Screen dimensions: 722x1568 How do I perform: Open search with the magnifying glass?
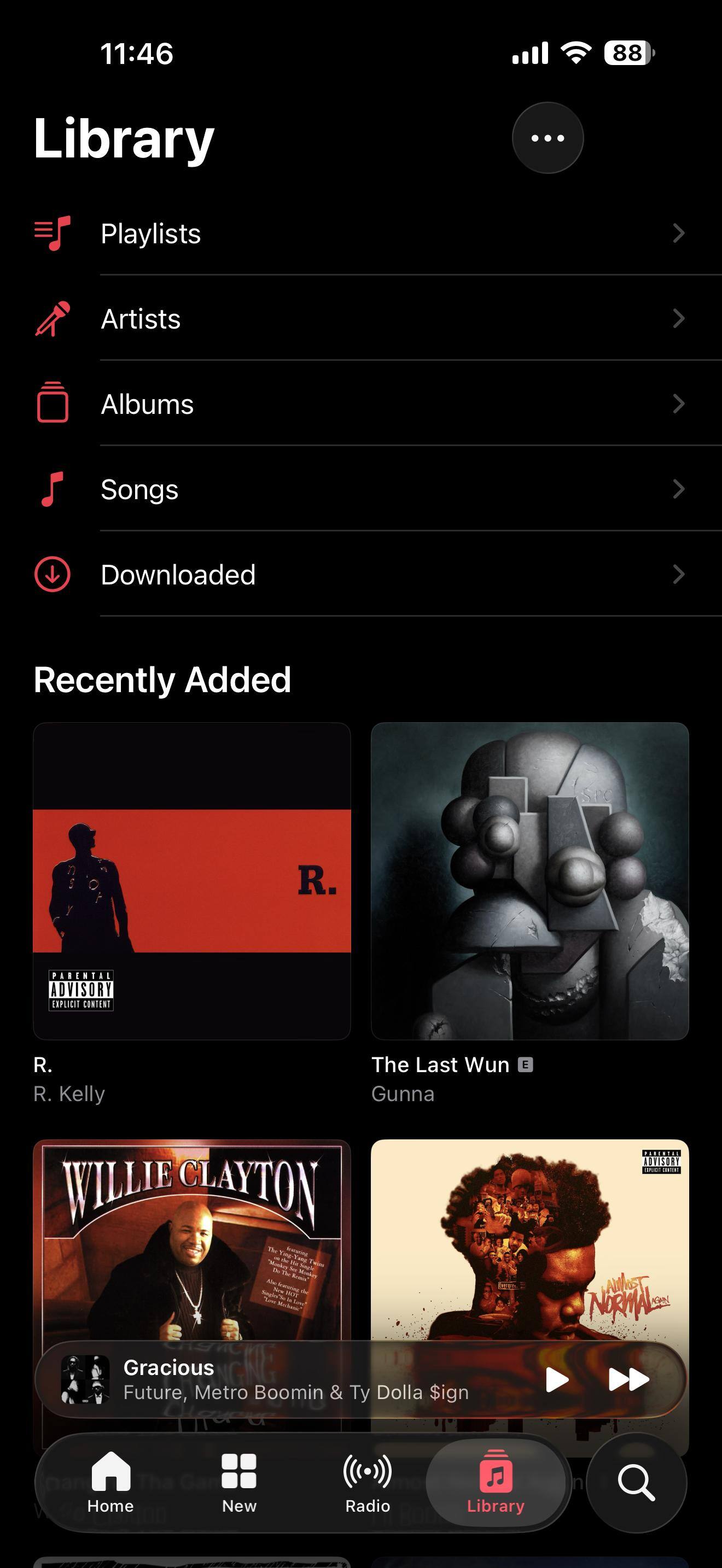pyautogui.click(x=636, y=1483)
